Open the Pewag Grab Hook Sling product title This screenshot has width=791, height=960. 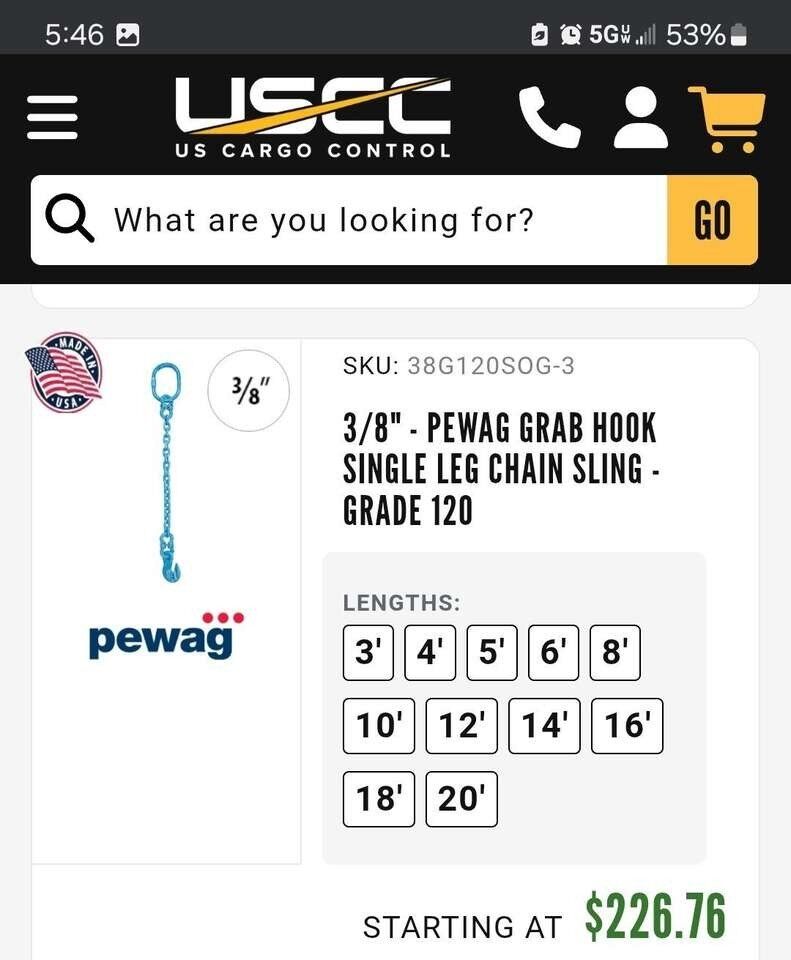[500, 470]
